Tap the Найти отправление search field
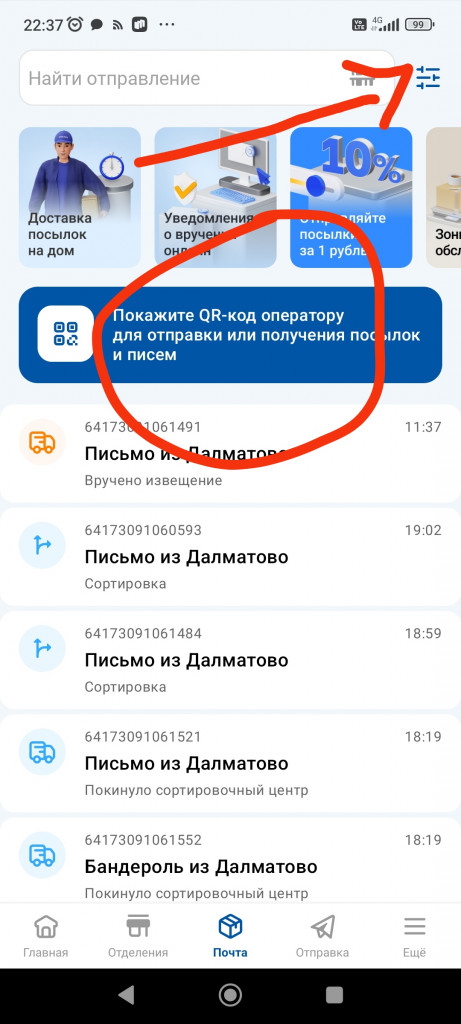Image resolution: width=461 pixels, height=1024 pixels. click(207, 78)
